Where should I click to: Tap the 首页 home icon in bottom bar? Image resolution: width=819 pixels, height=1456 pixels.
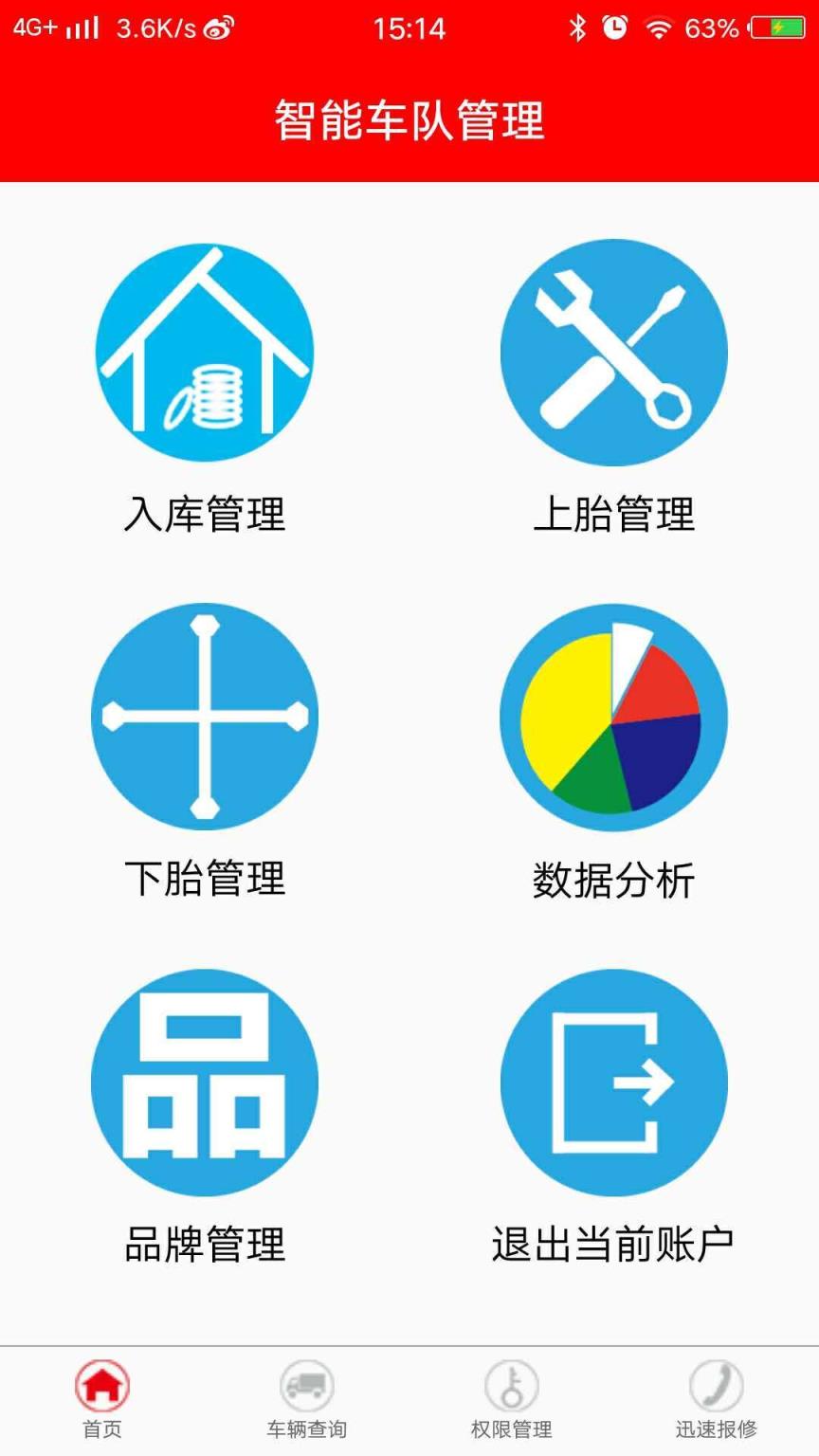pyautogui.click(x=102, y=1386)
